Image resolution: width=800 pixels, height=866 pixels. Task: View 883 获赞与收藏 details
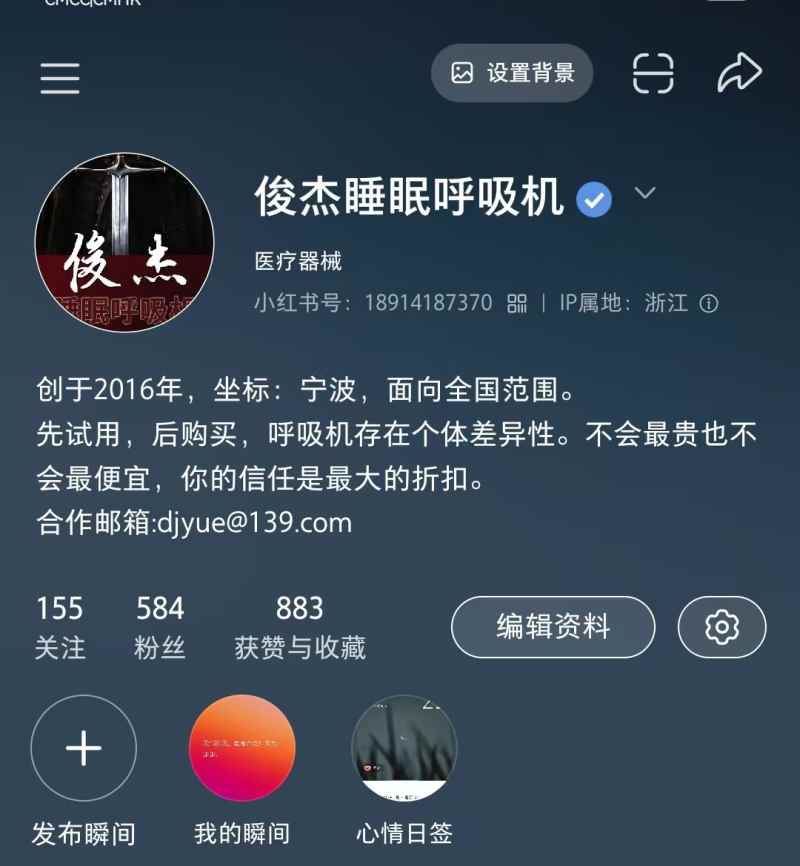click(x=300, y=627)
